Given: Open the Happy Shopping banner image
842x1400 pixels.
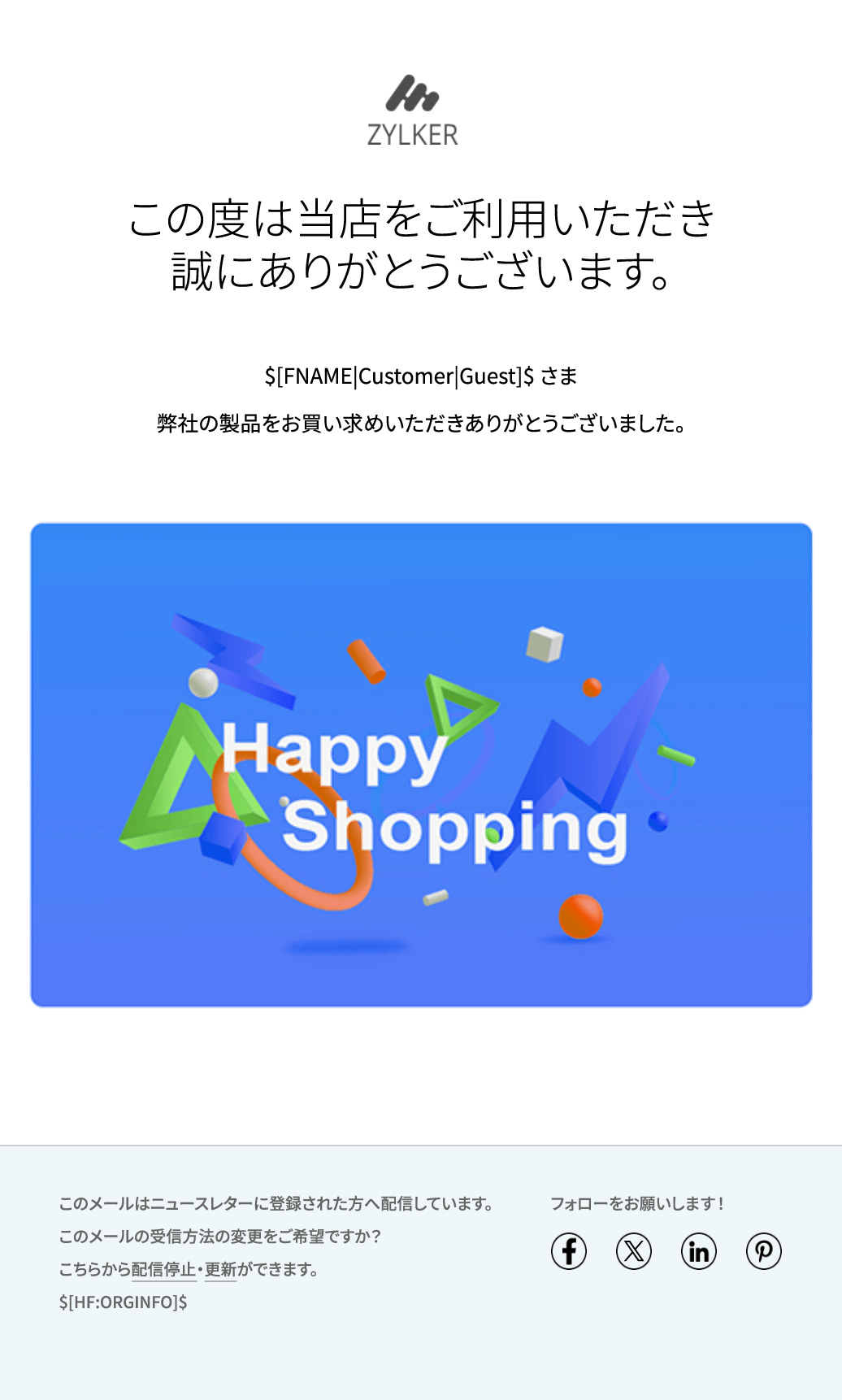Looking at the screenshot, I should point(421,764).
